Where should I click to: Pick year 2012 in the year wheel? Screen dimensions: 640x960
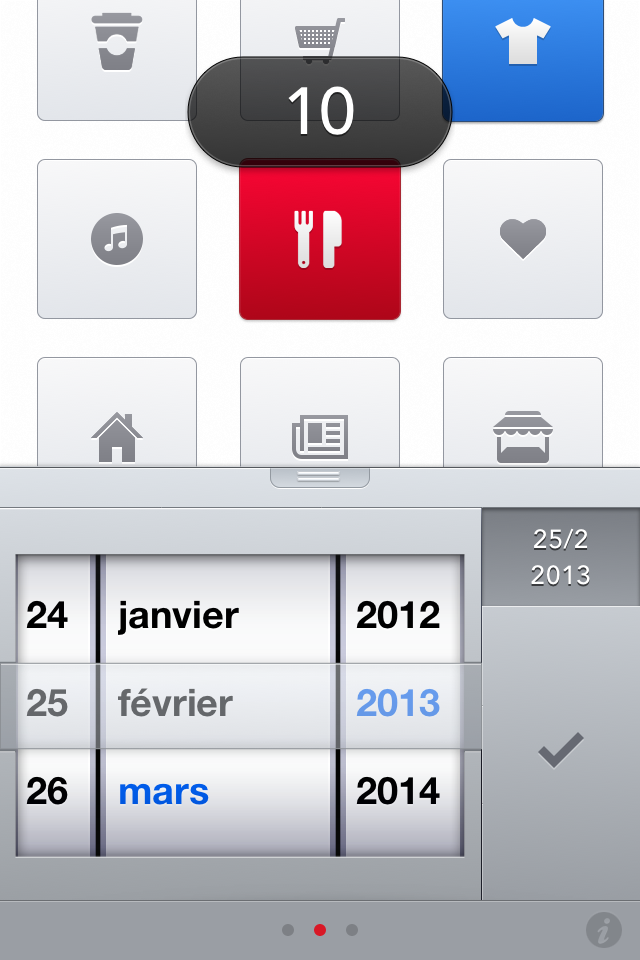coord(398,615)
